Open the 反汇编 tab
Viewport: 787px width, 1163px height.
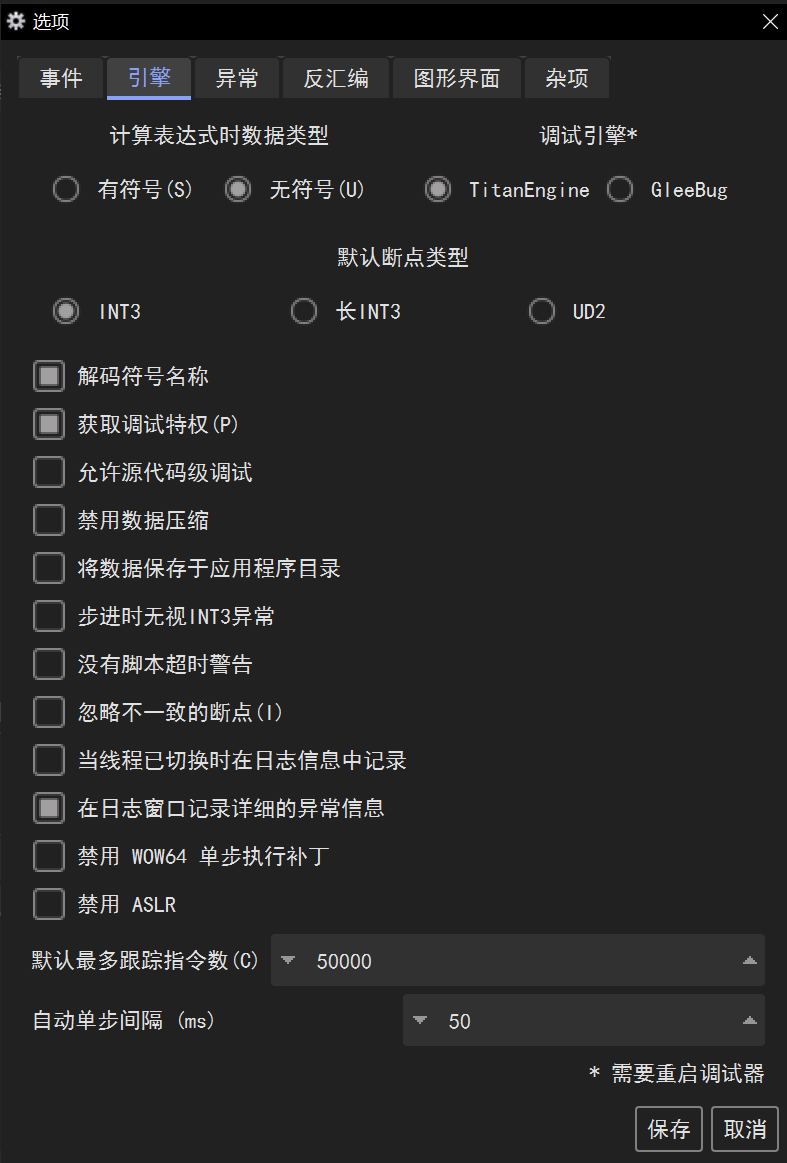[x=336, y=79]
